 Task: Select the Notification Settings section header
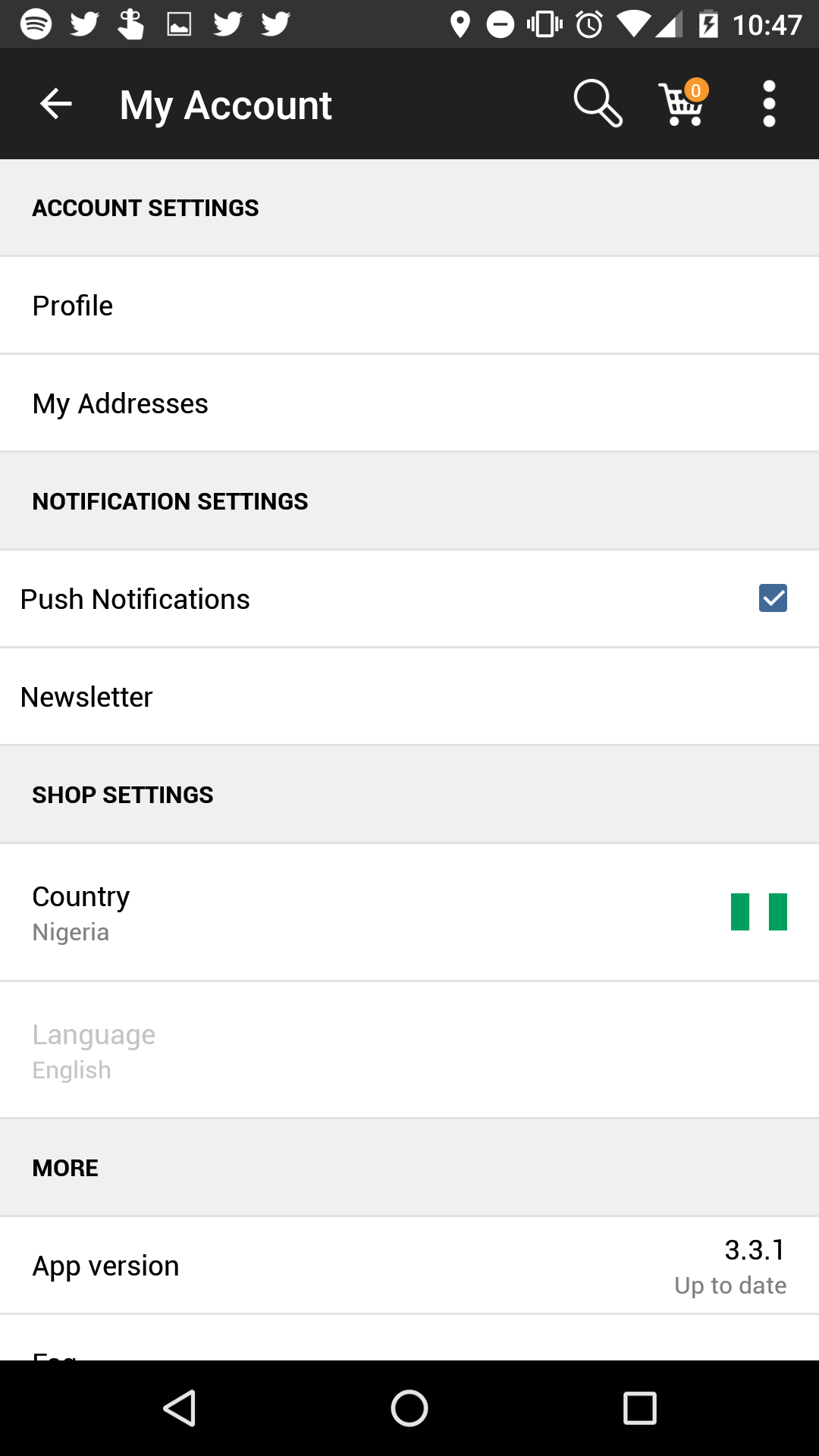pyautogui.click(x=409, y=500)
